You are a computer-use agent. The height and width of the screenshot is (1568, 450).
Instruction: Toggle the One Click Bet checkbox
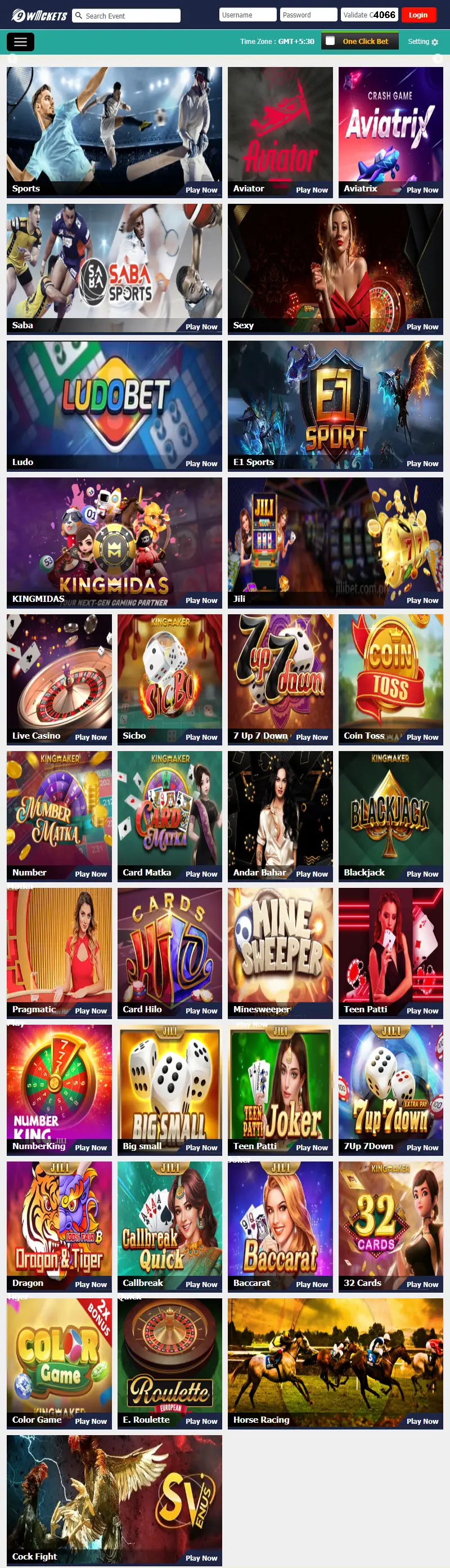pyautogui.click(x=330, y=41)
